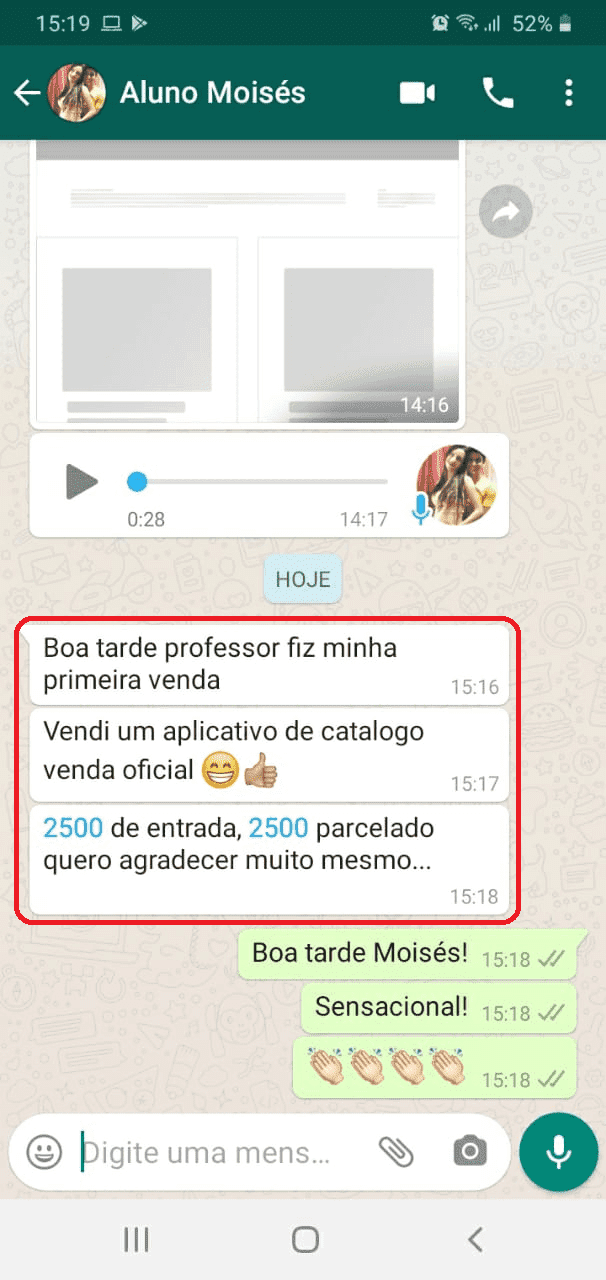606x1280 pixels.
Task: Show recent apps
Action: (136, 1240)
